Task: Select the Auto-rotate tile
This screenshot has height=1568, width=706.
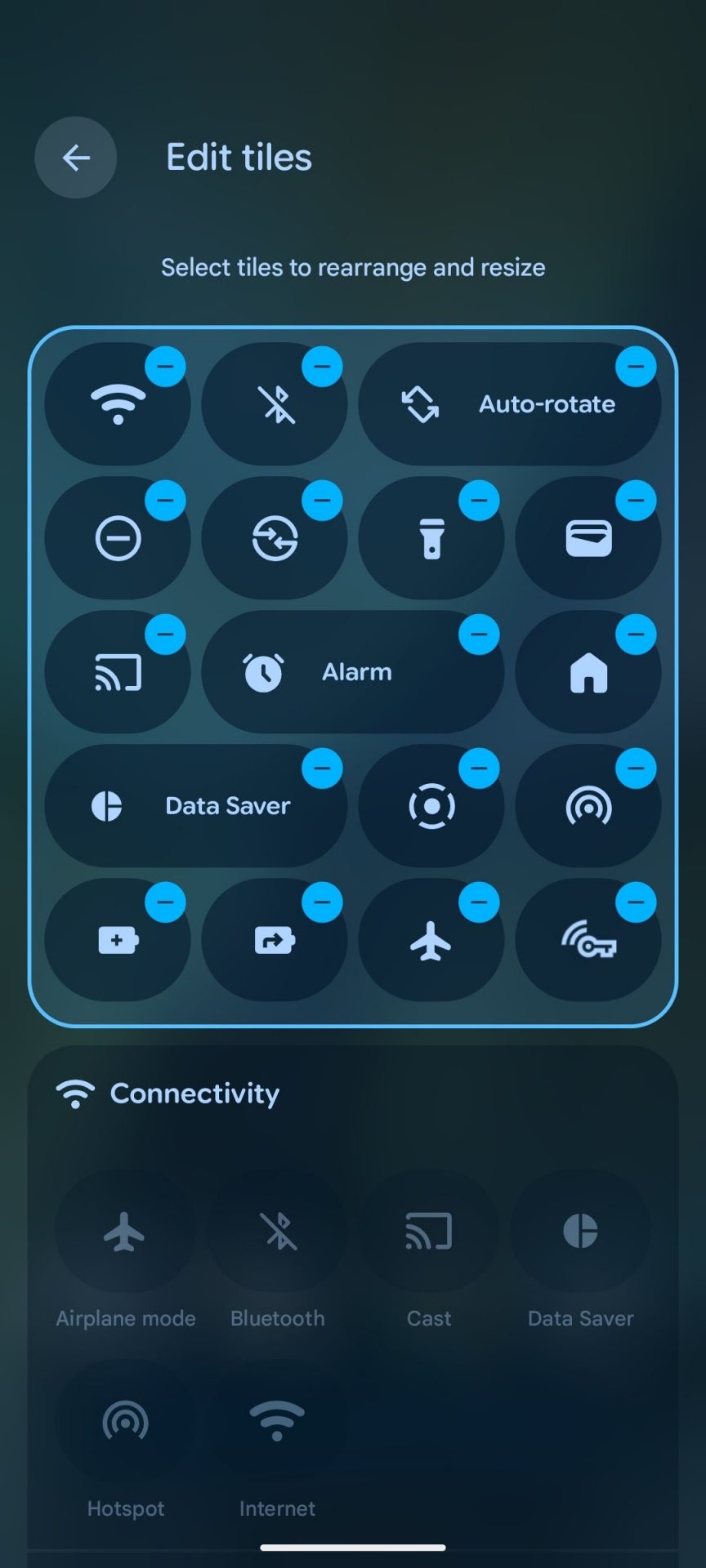Action: 508,404
